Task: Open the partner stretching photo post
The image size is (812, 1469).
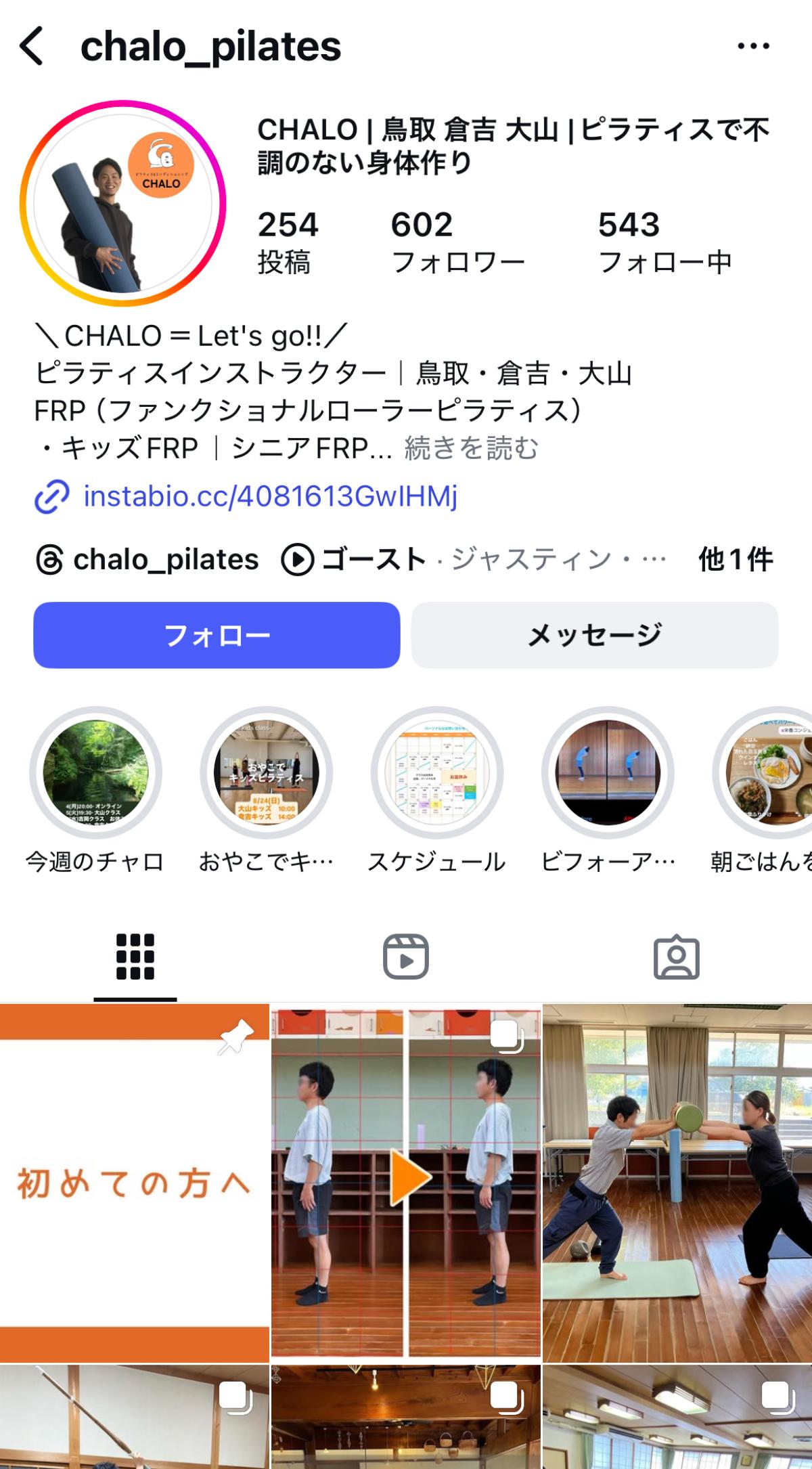Action: coord(677,1183)
